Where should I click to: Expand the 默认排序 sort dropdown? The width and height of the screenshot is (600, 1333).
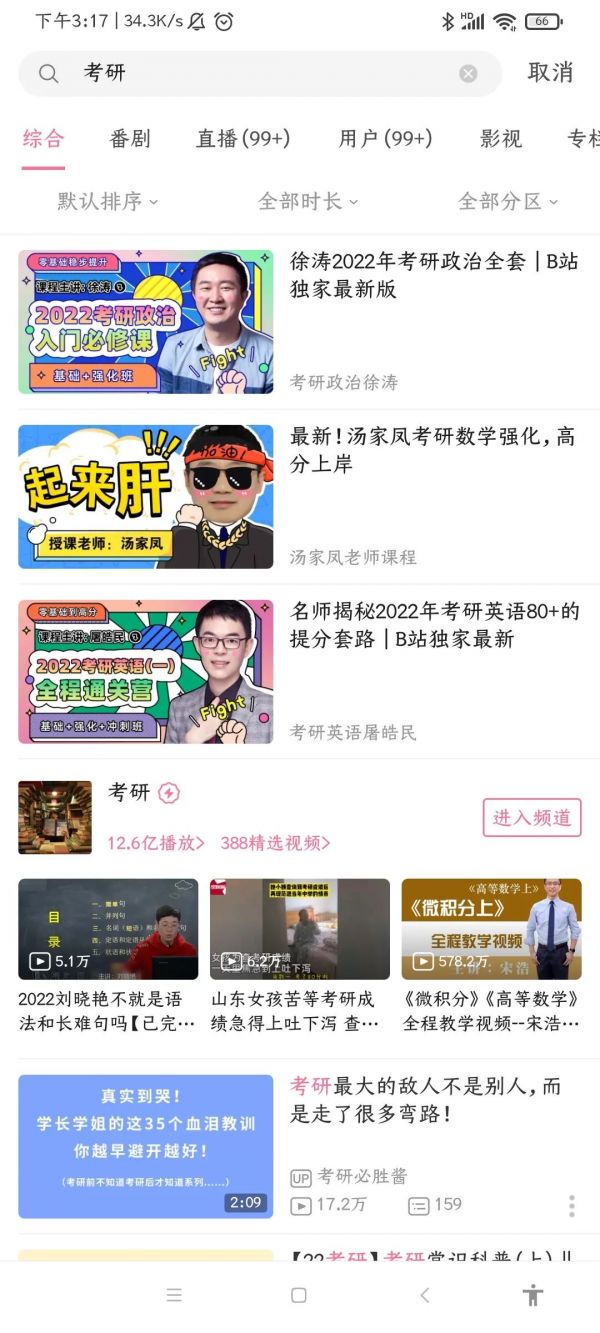click(x=107, y=201)
